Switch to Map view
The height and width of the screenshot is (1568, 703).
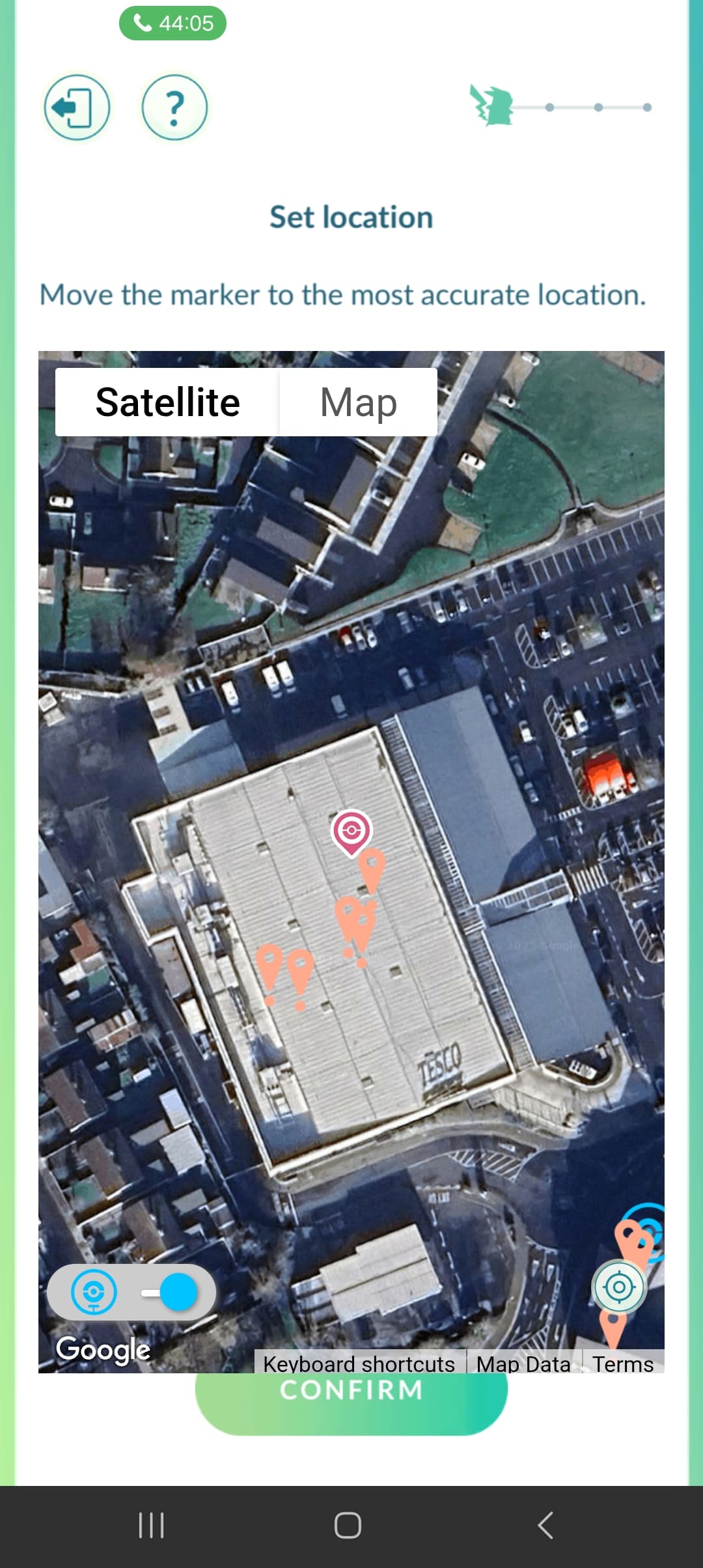[358, 402]
